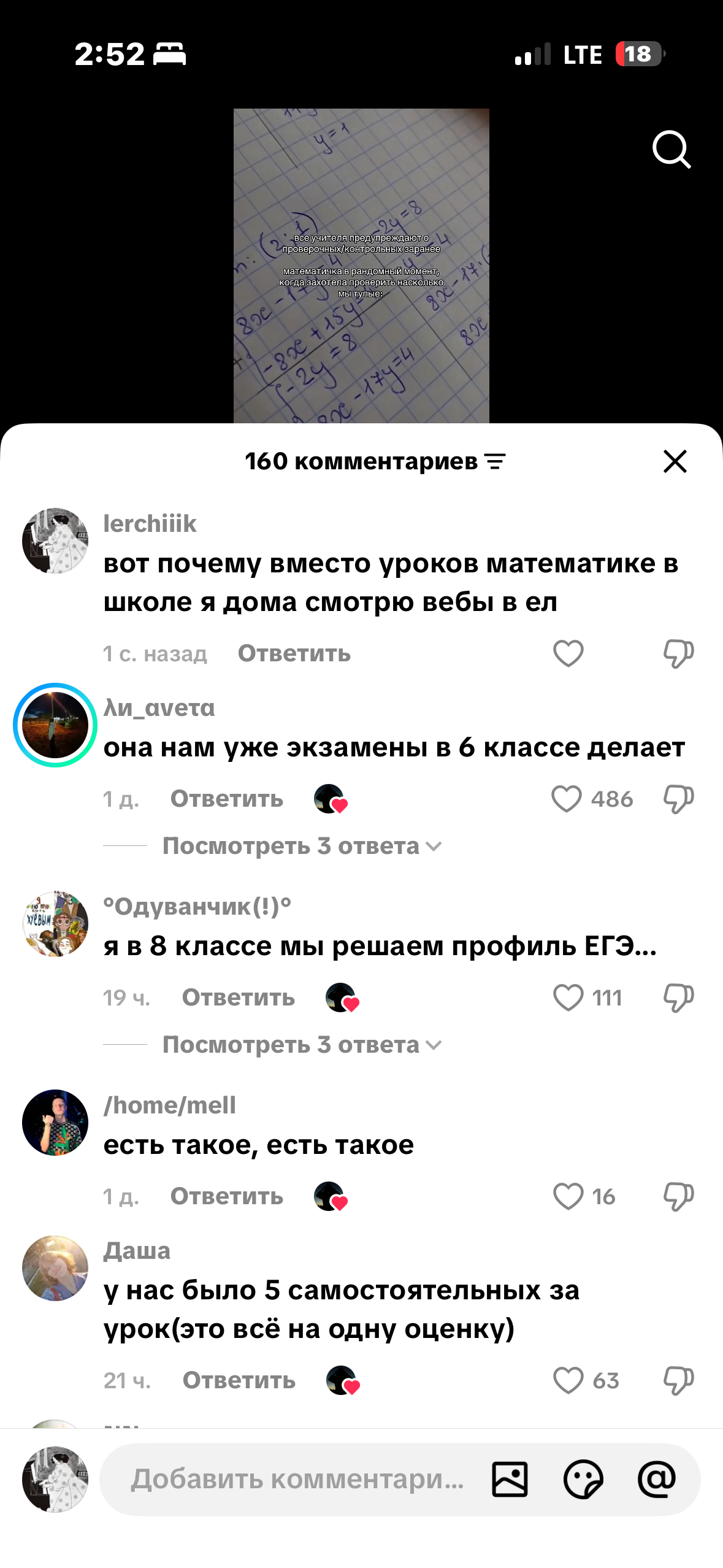
Task: Expand 3 replies under Одуванчик's comment
Action: tap(300, 1045)
